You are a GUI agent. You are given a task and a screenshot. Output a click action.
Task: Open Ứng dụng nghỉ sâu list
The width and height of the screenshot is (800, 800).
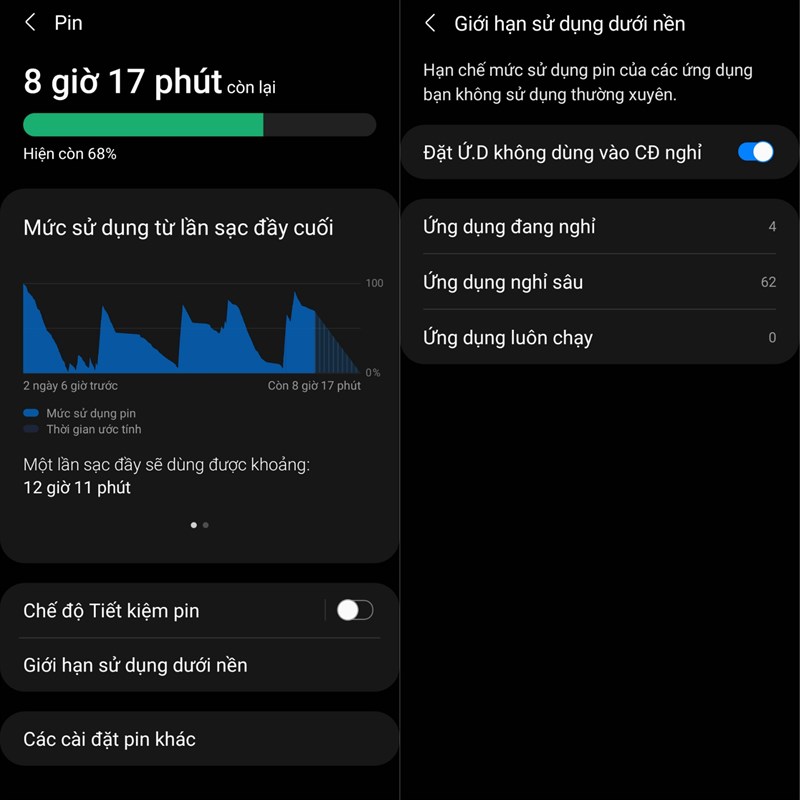click(x=598, y=282)
